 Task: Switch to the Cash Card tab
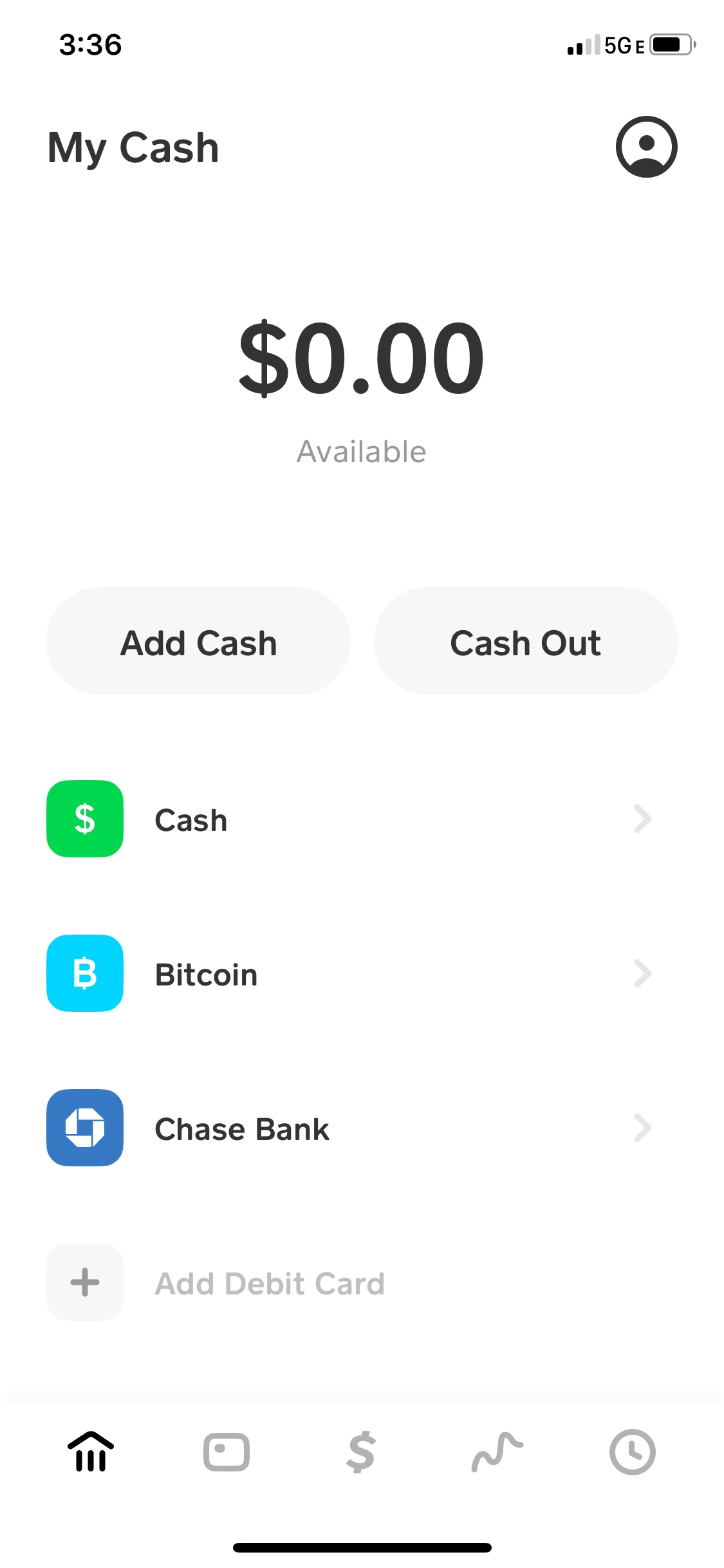227,1452
